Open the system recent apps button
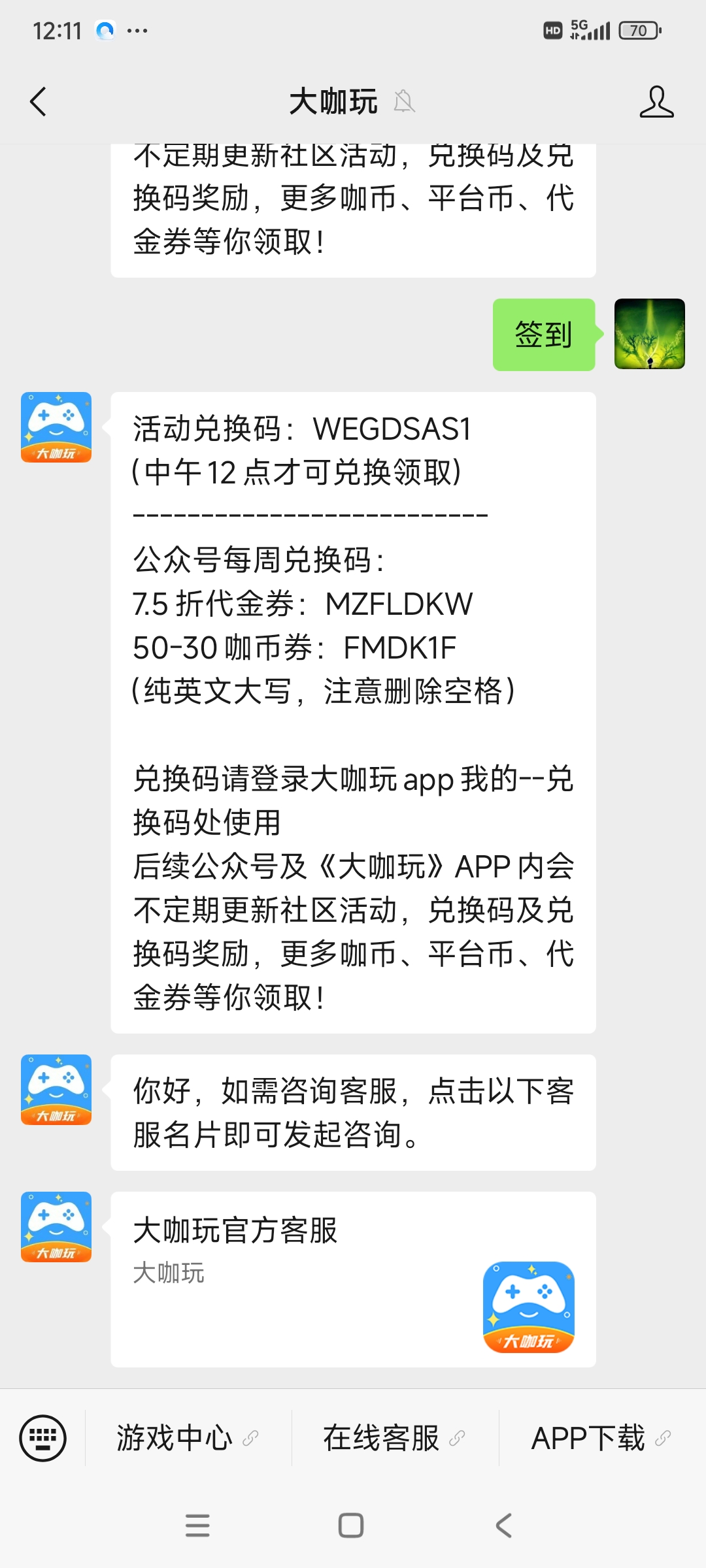 pyautogui.click(x=197, y=1526)
